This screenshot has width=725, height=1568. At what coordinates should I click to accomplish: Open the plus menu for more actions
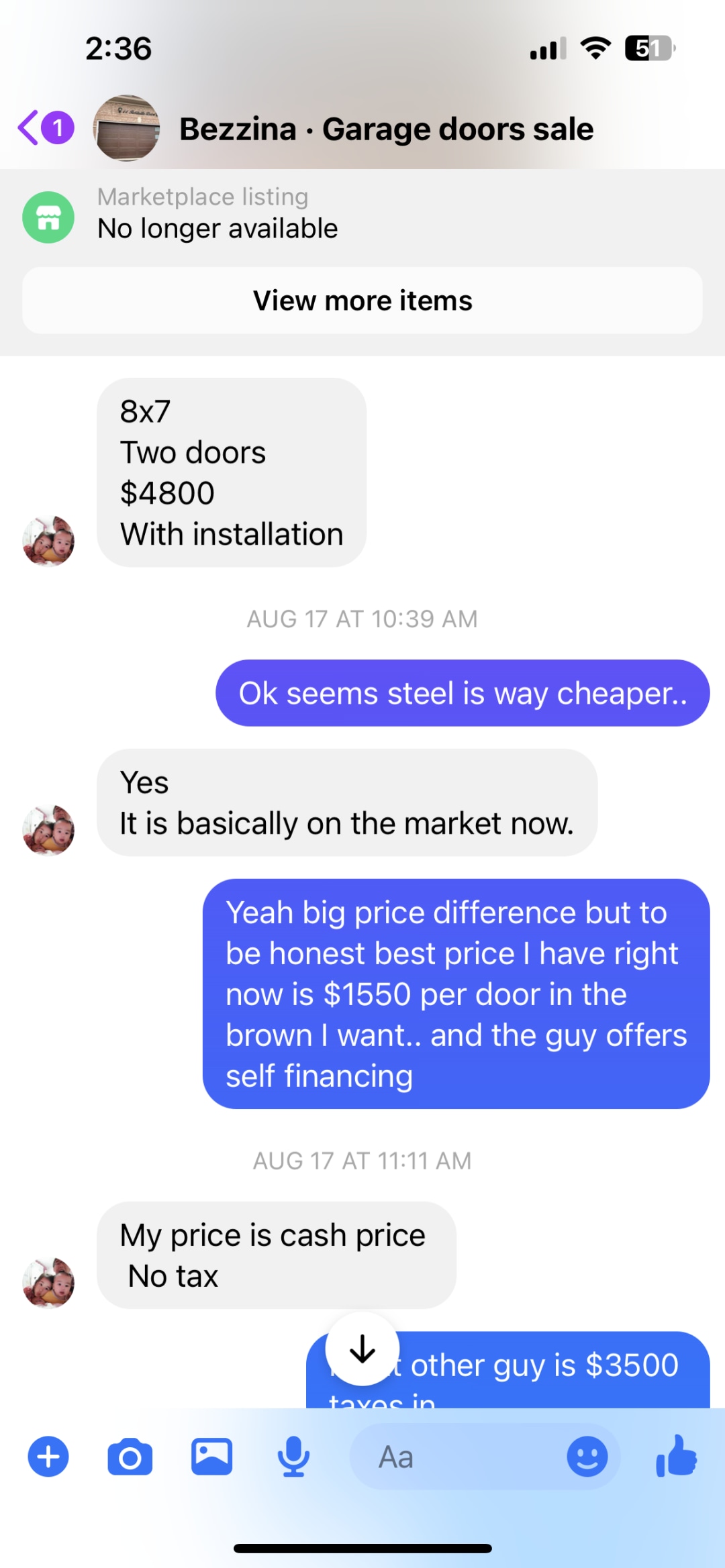(48, 1457)
